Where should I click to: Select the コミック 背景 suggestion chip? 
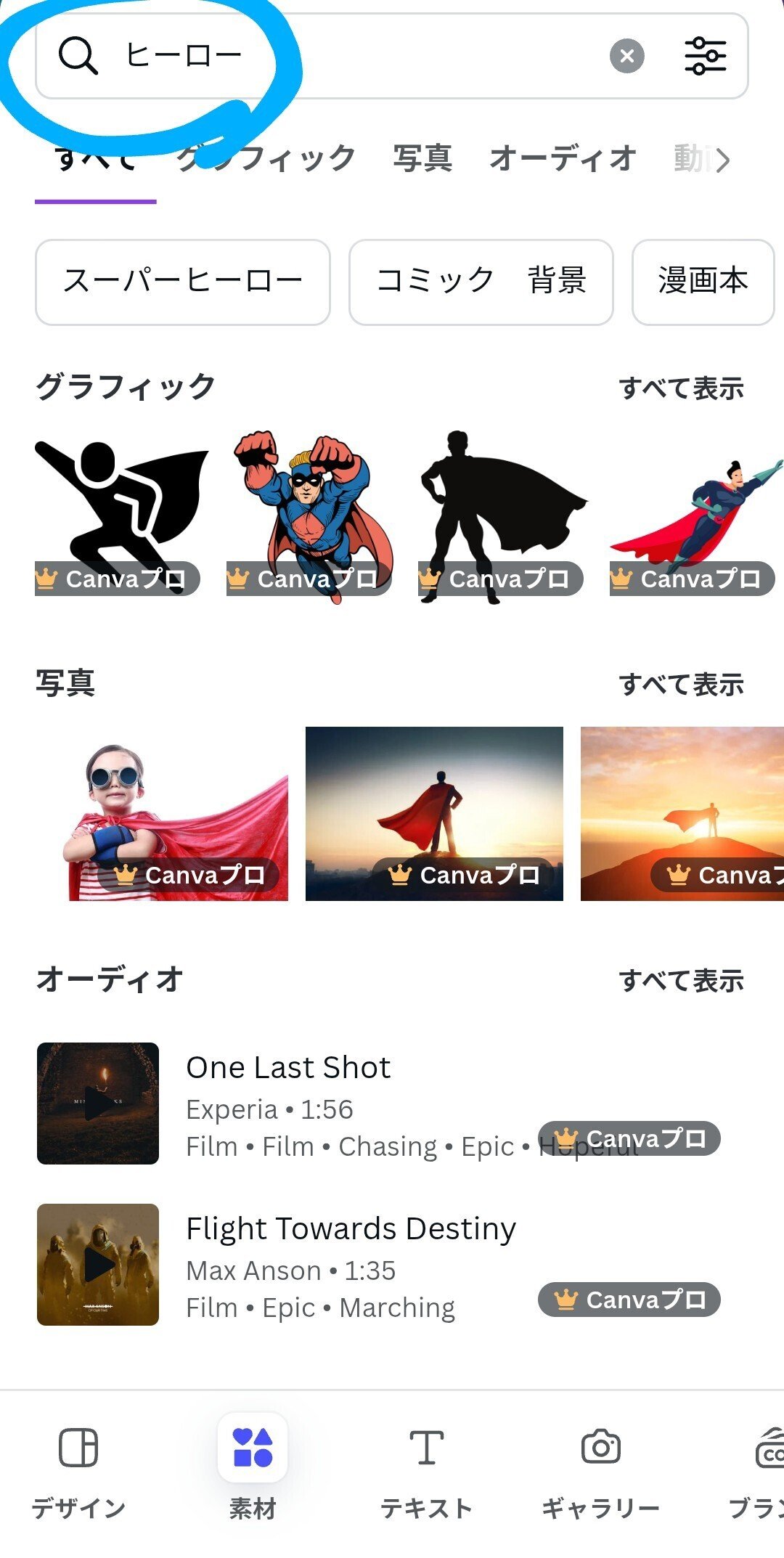coord(481,282)
